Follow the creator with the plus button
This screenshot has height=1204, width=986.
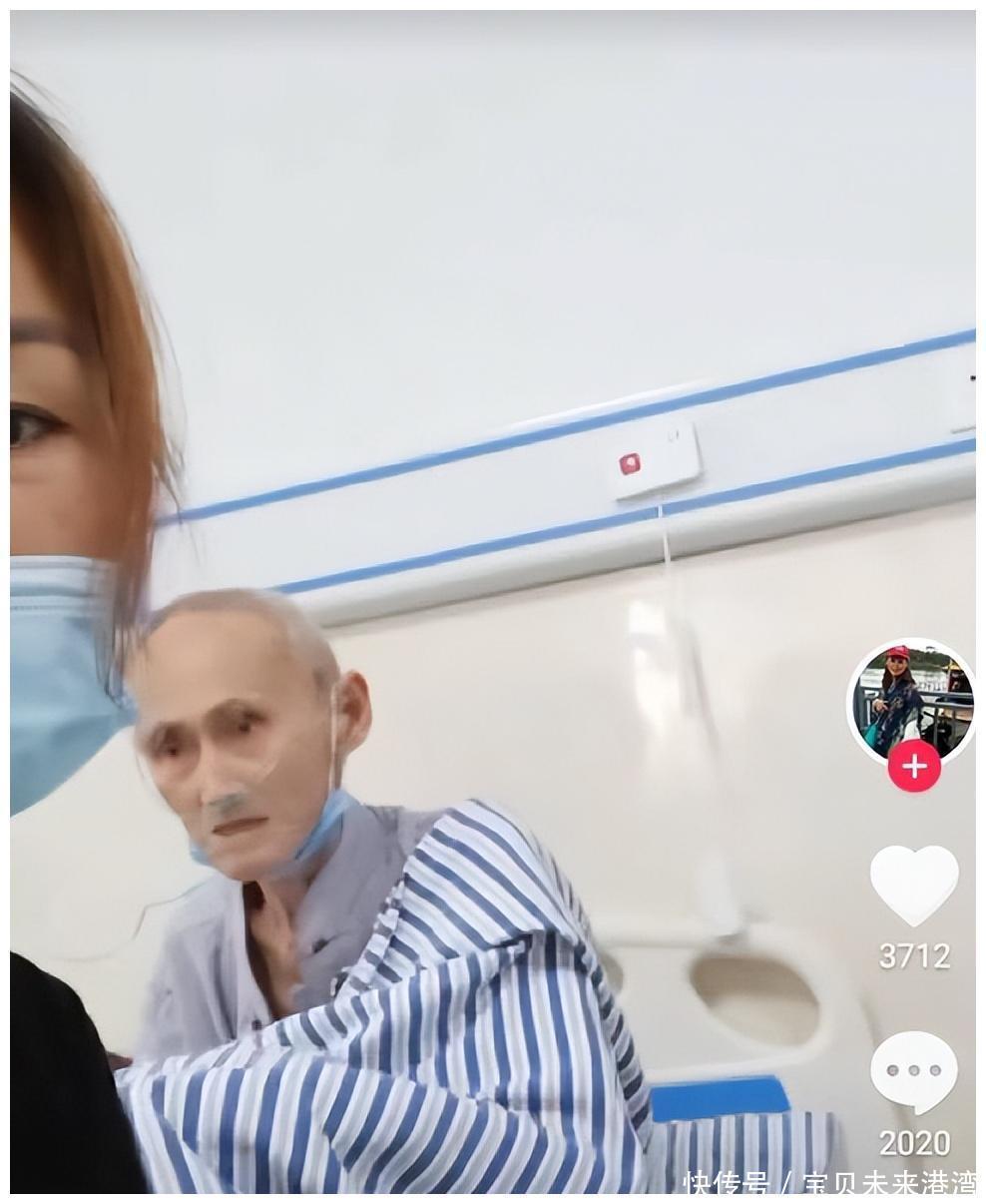tap(914, 767)
